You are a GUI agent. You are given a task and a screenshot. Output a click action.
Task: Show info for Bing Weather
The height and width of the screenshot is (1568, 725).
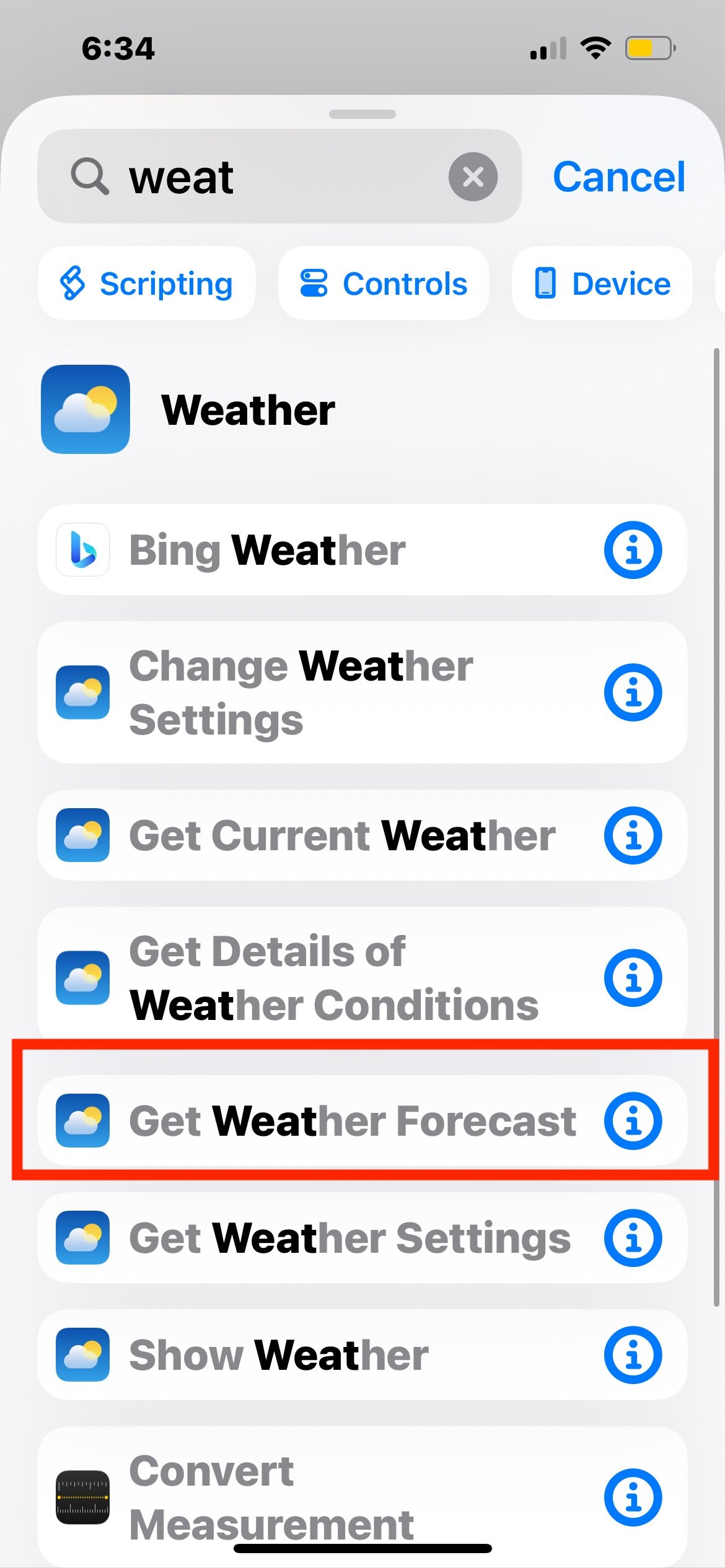633,550
